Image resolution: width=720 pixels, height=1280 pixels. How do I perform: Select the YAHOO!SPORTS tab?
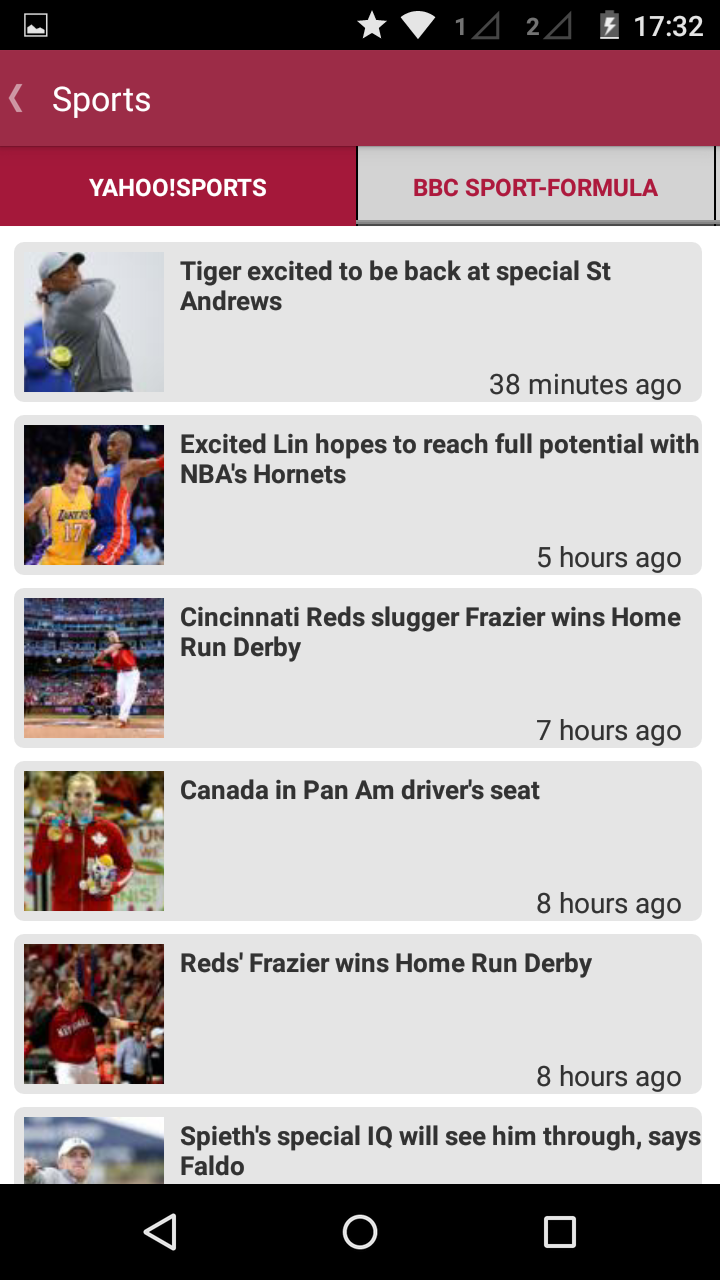click(x=178, y=187)
